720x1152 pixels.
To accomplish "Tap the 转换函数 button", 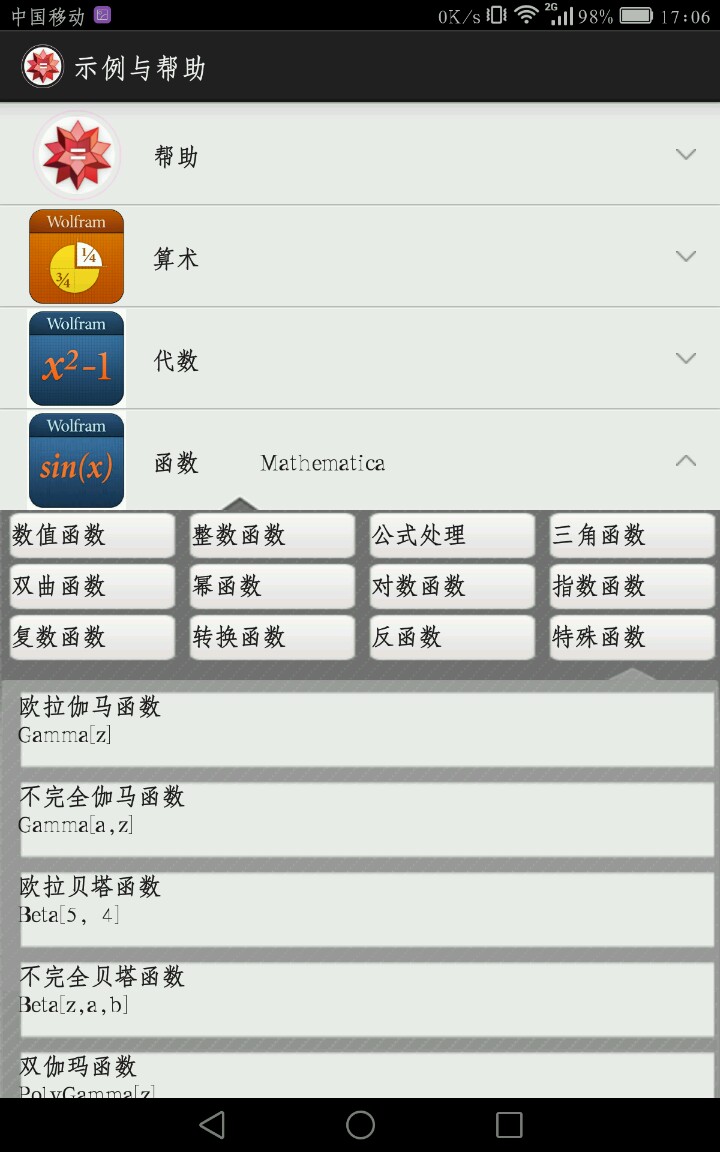I will click(x=272, y=636).
